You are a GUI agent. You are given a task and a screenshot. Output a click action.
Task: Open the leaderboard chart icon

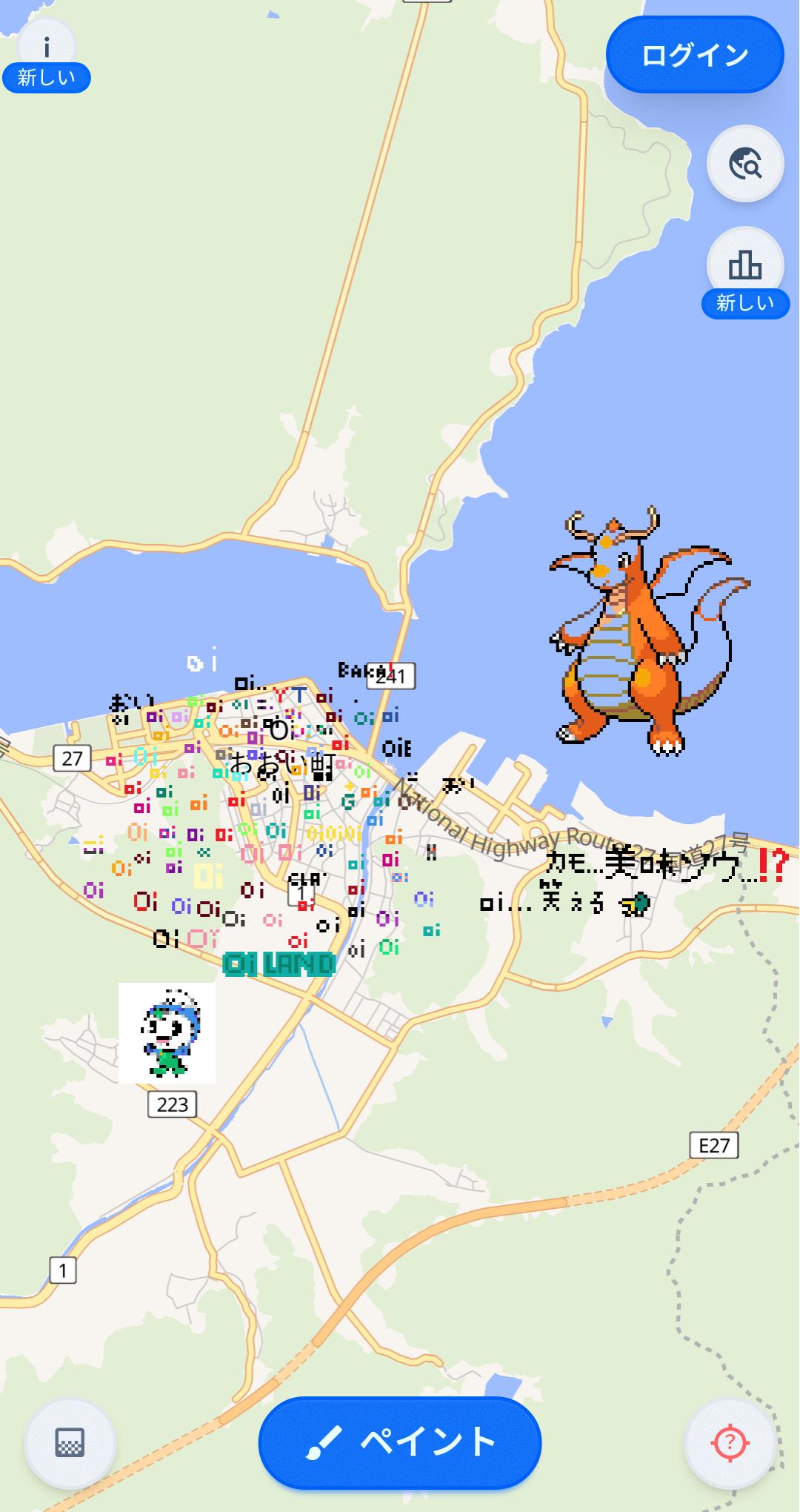pos(745,264)
